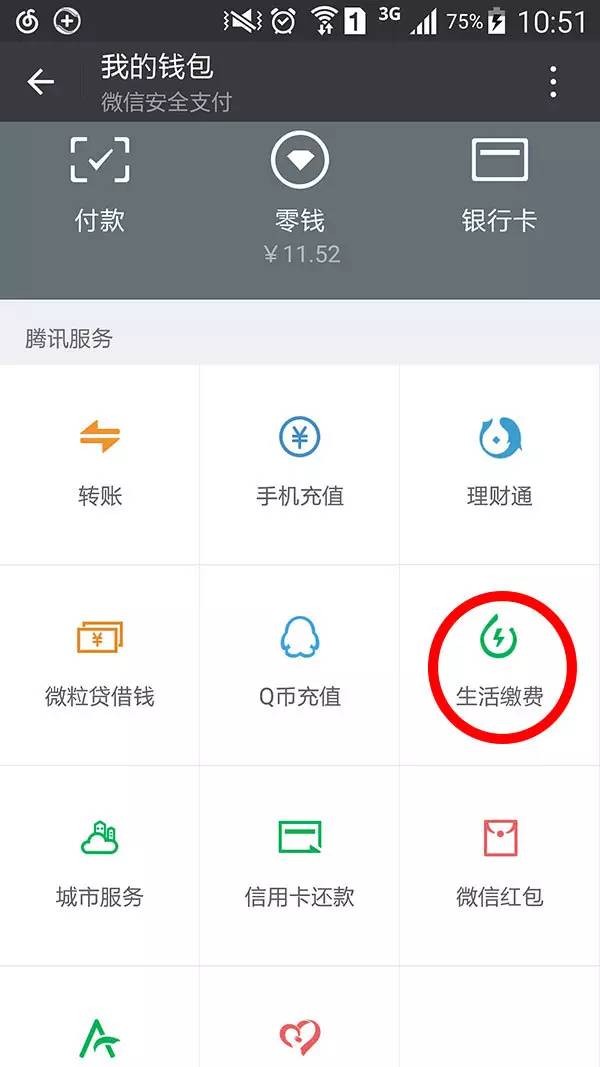Open 理财通 wealth management
600x1067 pixels.
499,464
